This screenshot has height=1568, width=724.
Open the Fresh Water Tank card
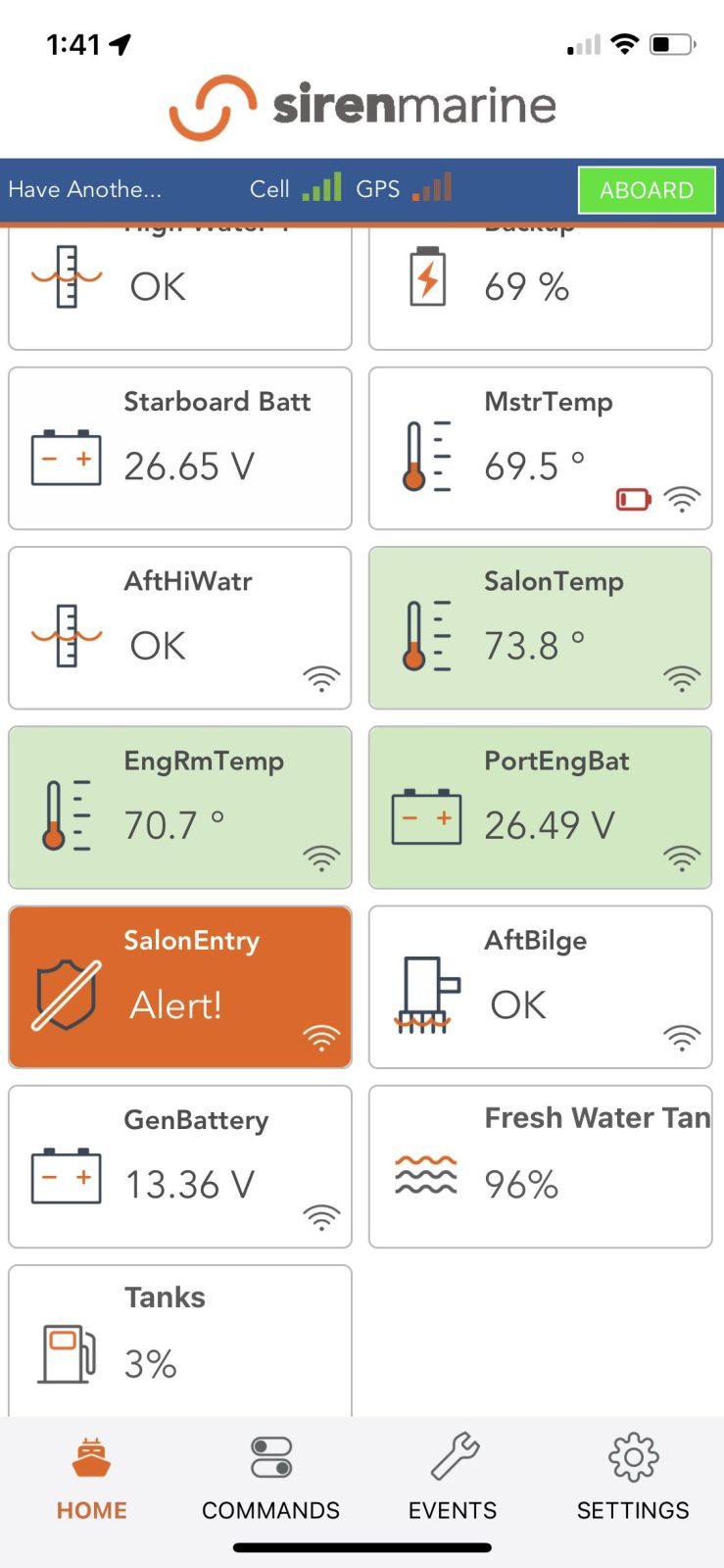(x=540, y=1166)
